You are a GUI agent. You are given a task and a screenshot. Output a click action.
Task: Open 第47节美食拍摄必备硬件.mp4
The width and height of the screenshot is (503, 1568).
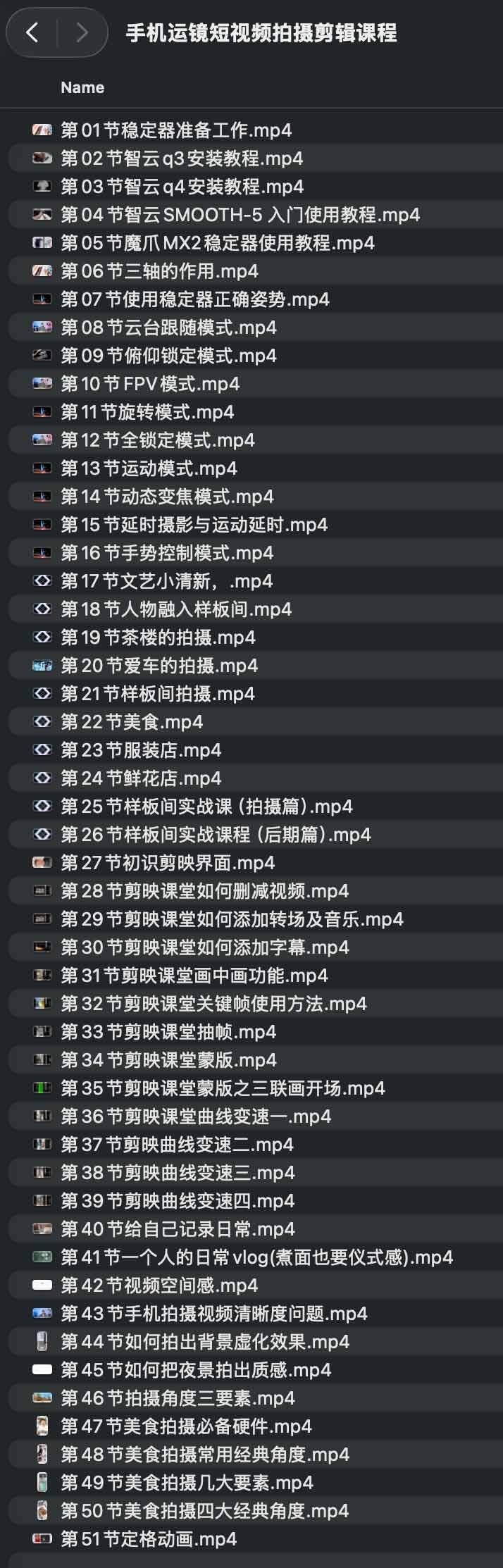(x=186, y=1426)
